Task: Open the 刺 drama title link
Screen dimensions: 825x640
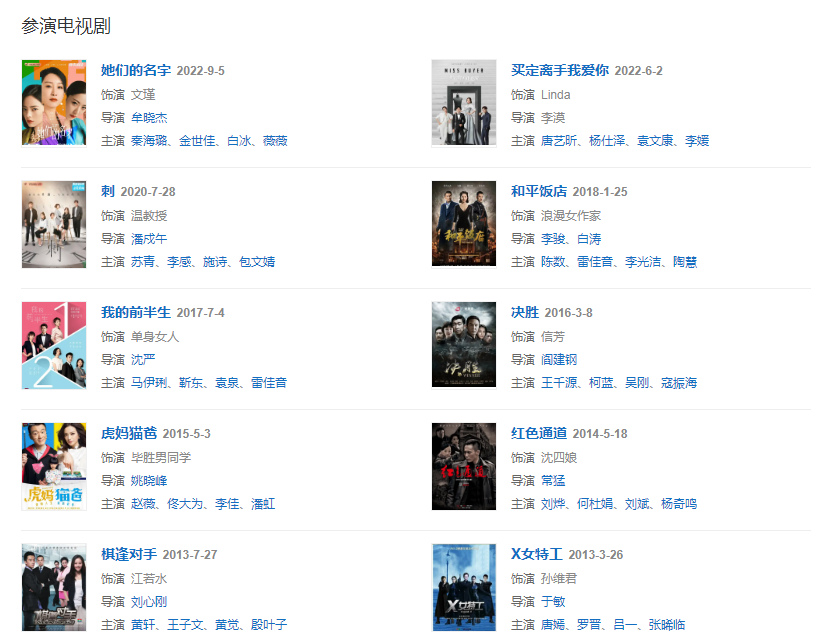Action: 108,192
